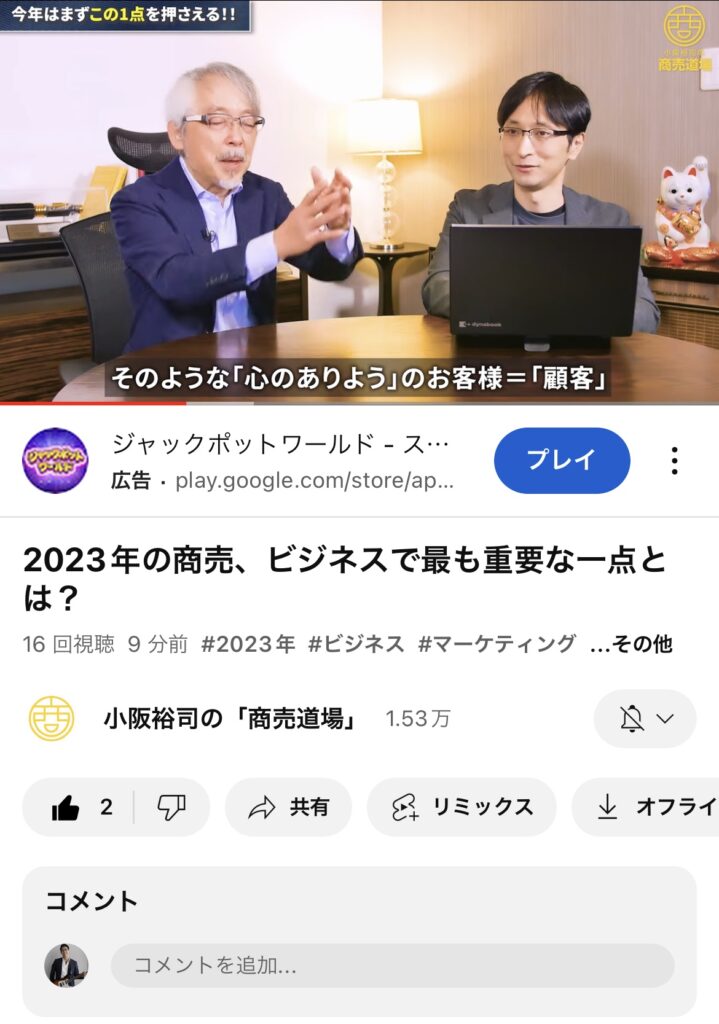Screen dimensions: 719x1024
Task: Tap the blue プレイ ad button
Action: (x=561, y=460)
